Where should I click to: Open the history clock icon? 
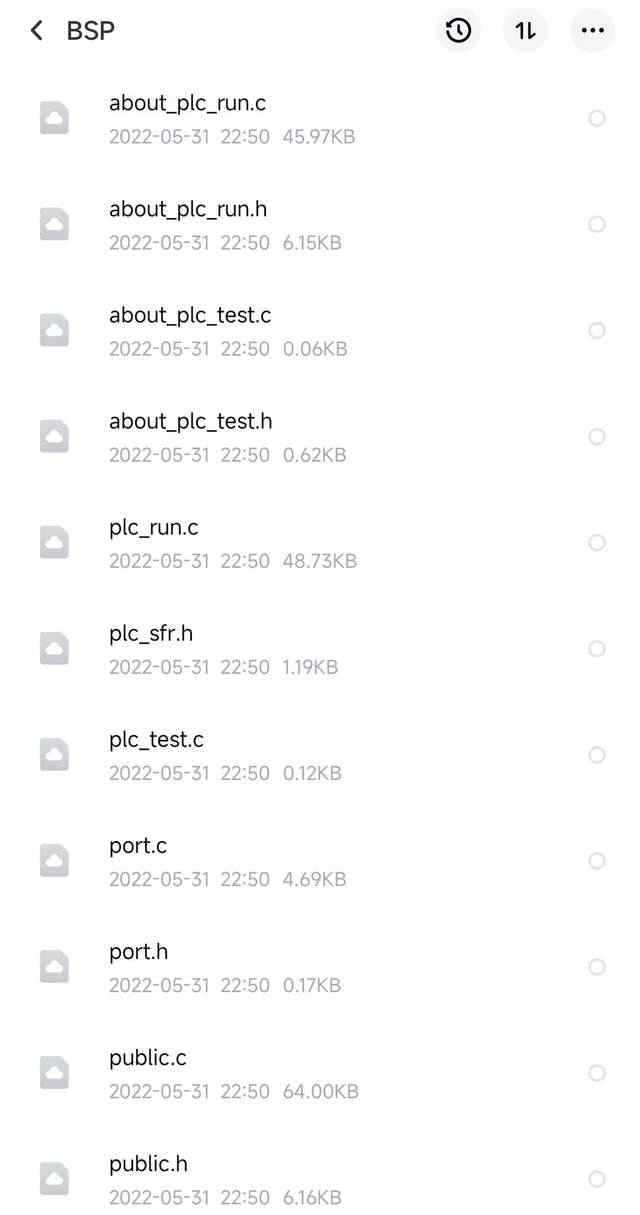tap(459, 31)
